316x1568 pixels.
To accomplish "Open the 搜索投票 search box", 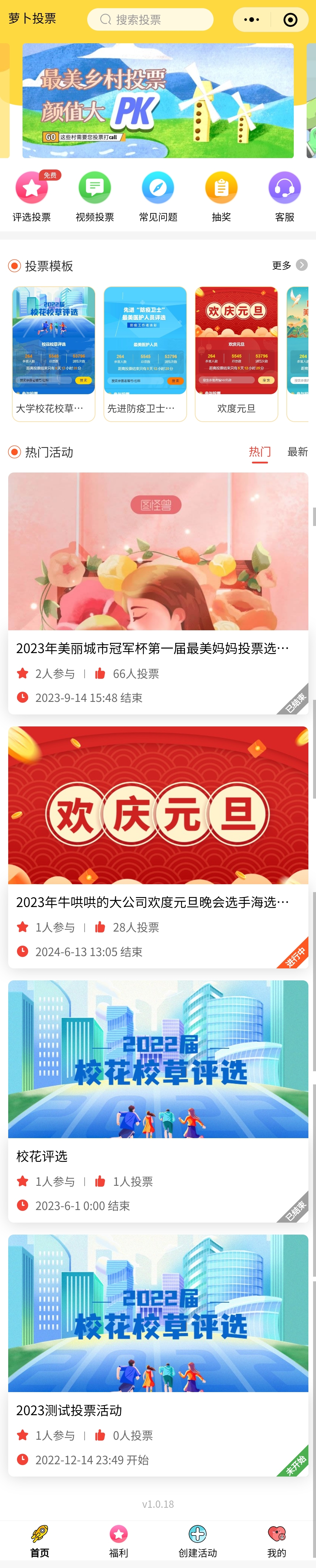I will coord(150,20).
